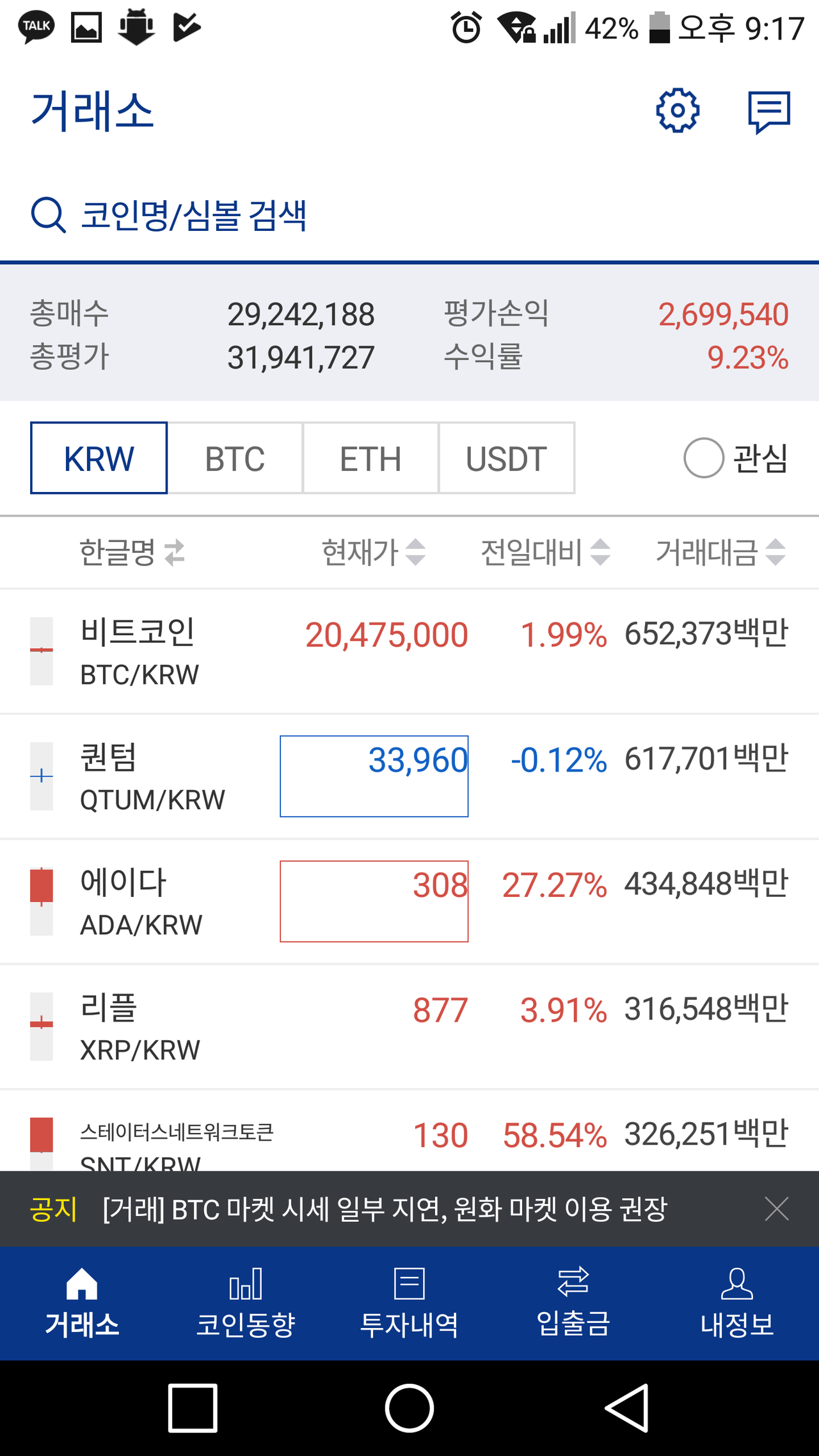Expand the 현재가 sort arrows
Image resolution: width=819 pixels, height=1456 pixels.
click(x=416, y=553)
